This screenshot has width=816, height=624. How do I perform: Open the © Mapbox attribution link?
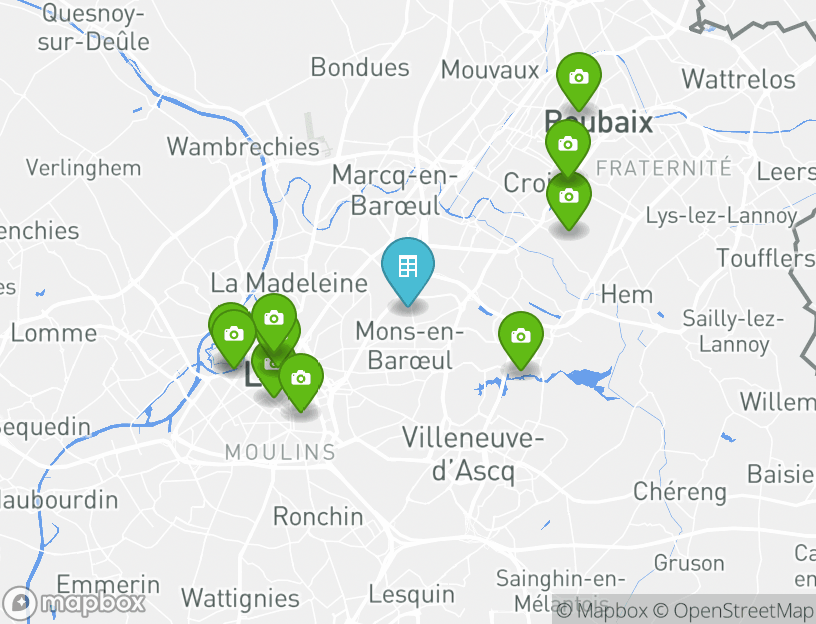[x=595, y=611]
